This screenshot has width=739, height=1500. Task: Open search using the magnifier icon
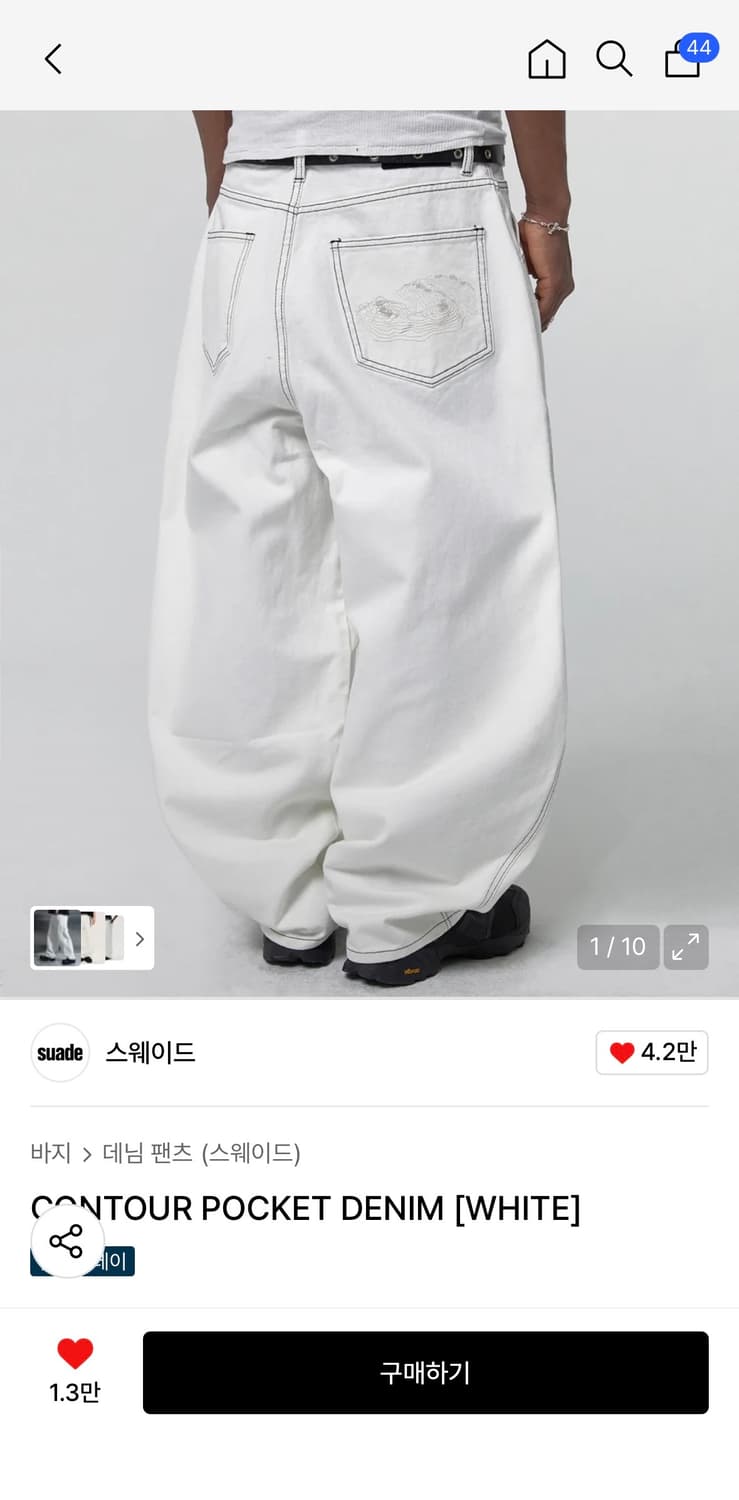(x=614, y=59)
